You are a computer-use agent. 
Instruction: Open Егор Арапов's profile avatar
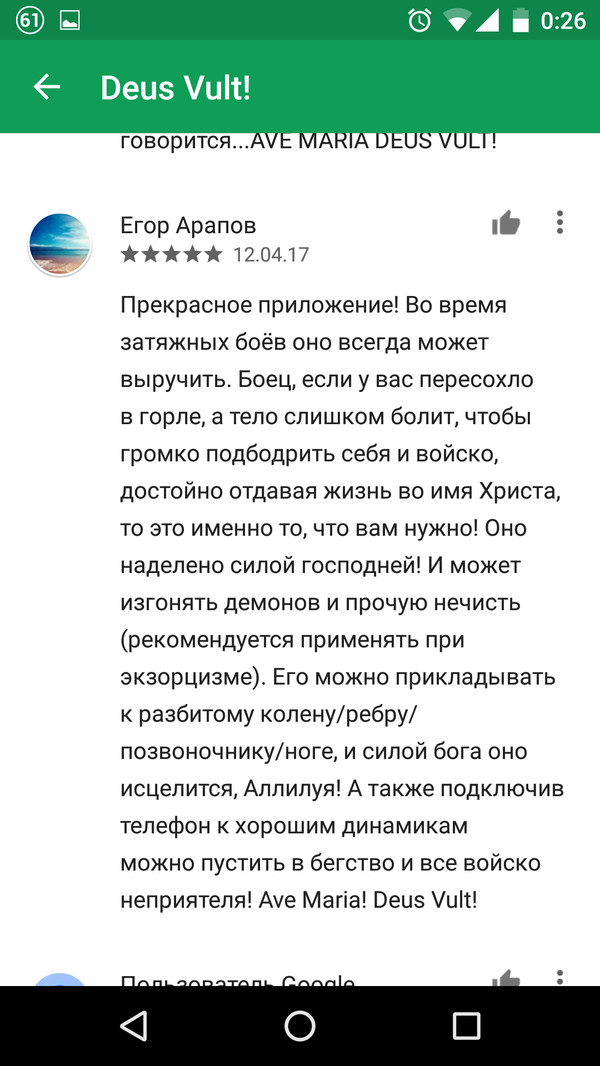pyautogui.click(x=61, y=244)
